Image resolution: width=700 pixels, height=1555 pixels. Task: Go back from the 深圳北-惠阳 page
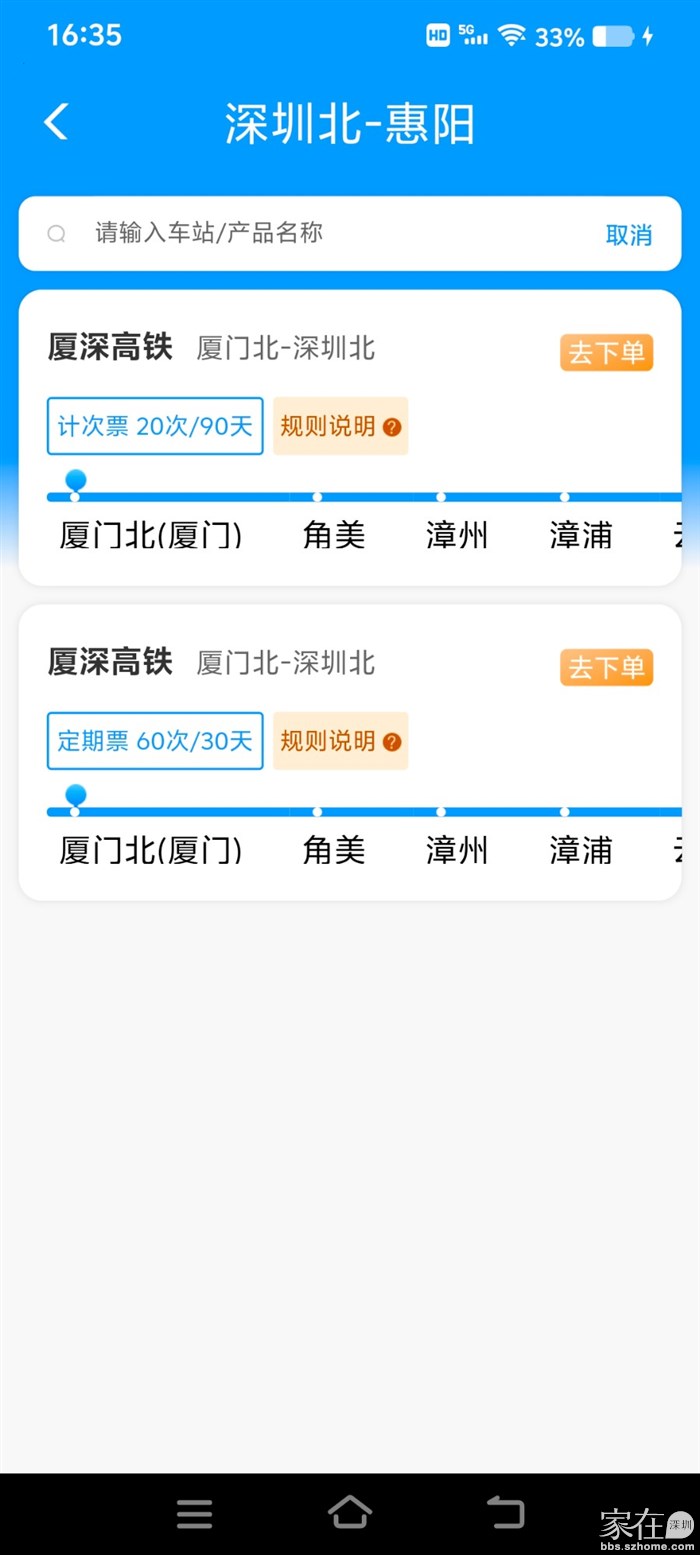click(x=56, y=122)
